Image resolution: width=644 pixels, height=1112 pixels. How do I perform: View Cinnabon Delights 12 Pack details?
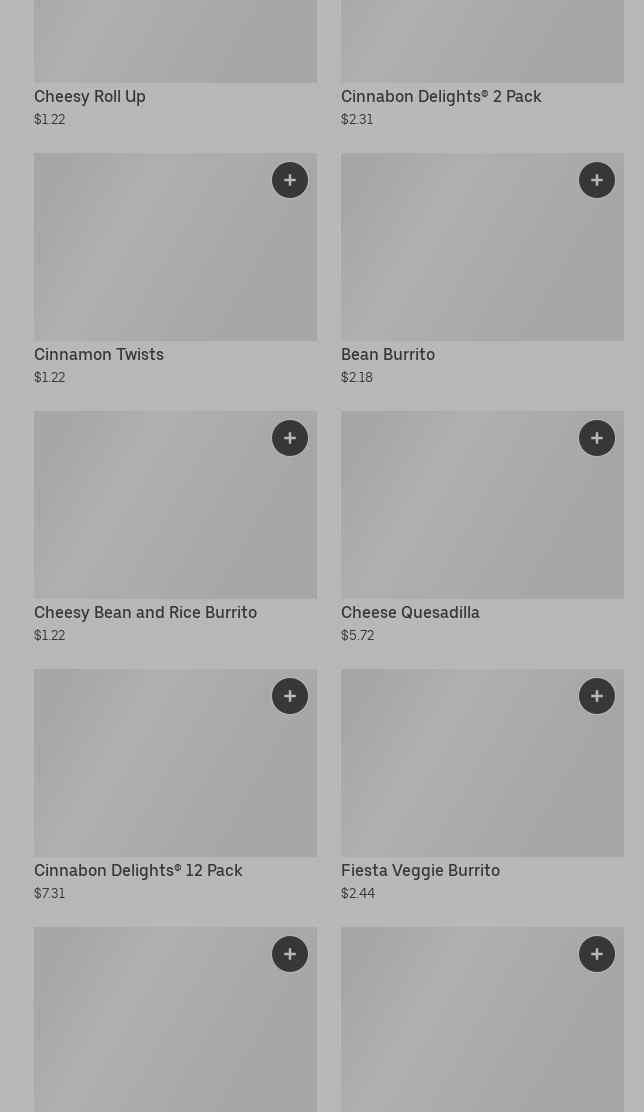pyautogui.click(x=175, y=786)
